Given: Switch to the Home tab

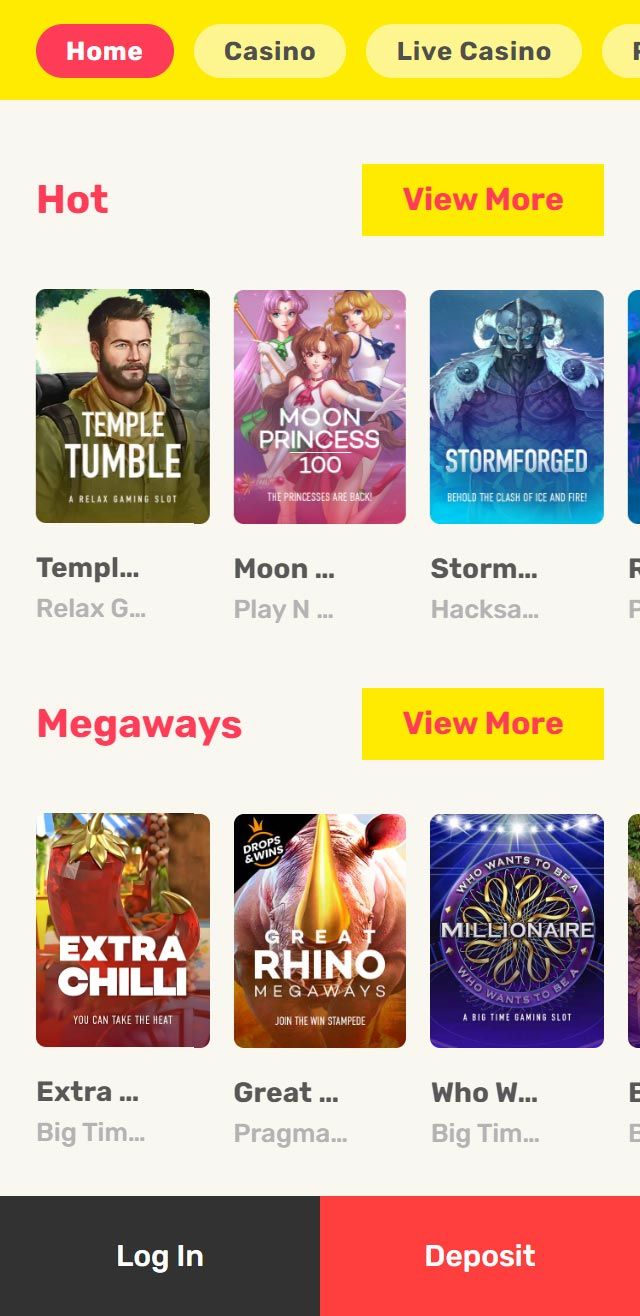Looking at the screenshot, I should [104, 51].
